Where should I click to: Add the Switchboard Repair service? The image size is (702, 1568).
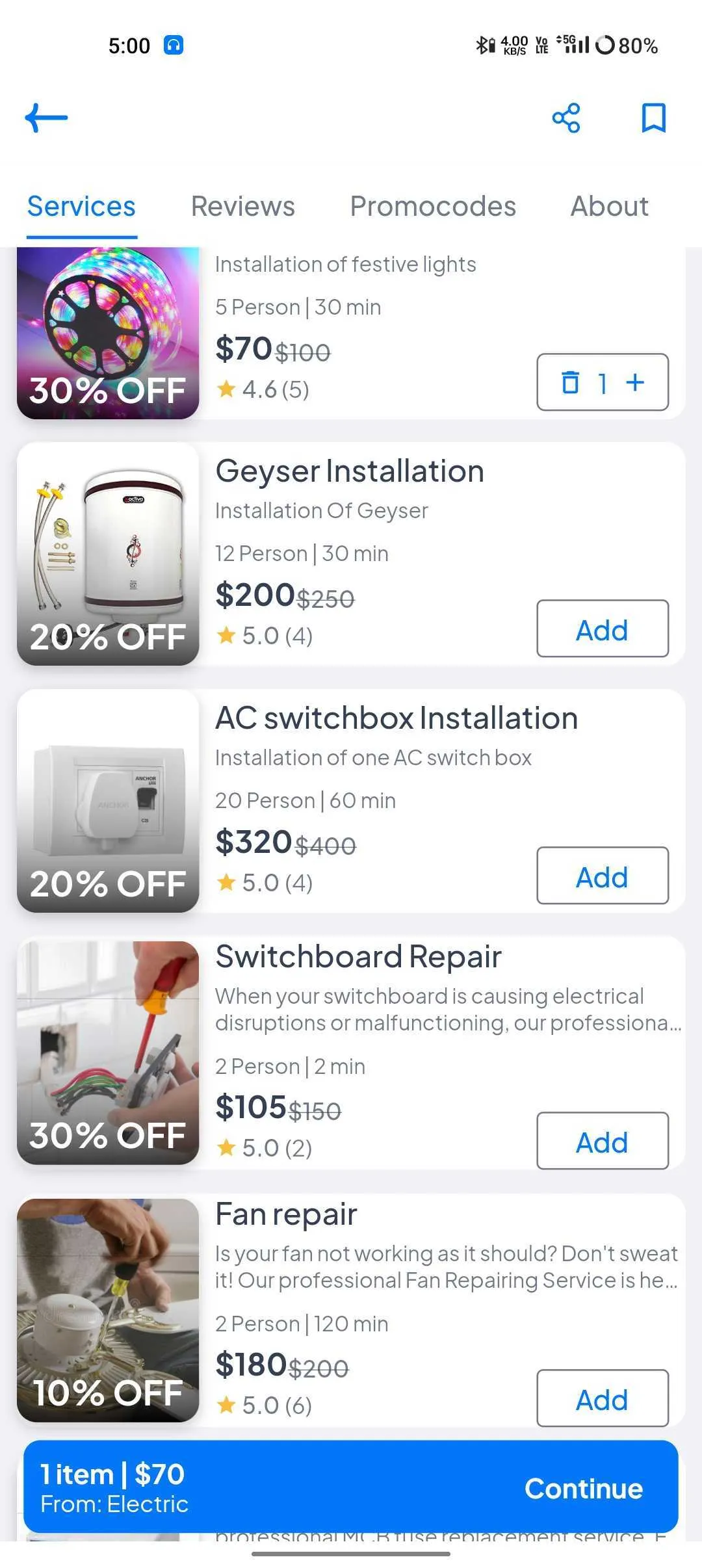[x=601, y=1142]
